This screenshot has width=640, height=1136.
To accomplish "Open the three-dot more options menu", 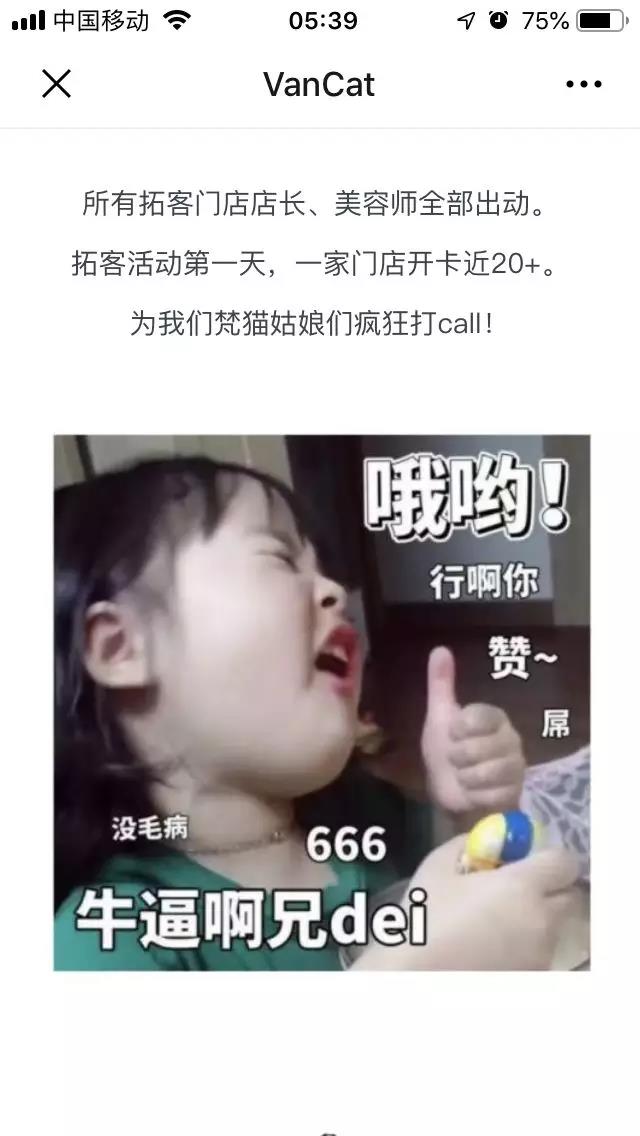I will (583, 85).
